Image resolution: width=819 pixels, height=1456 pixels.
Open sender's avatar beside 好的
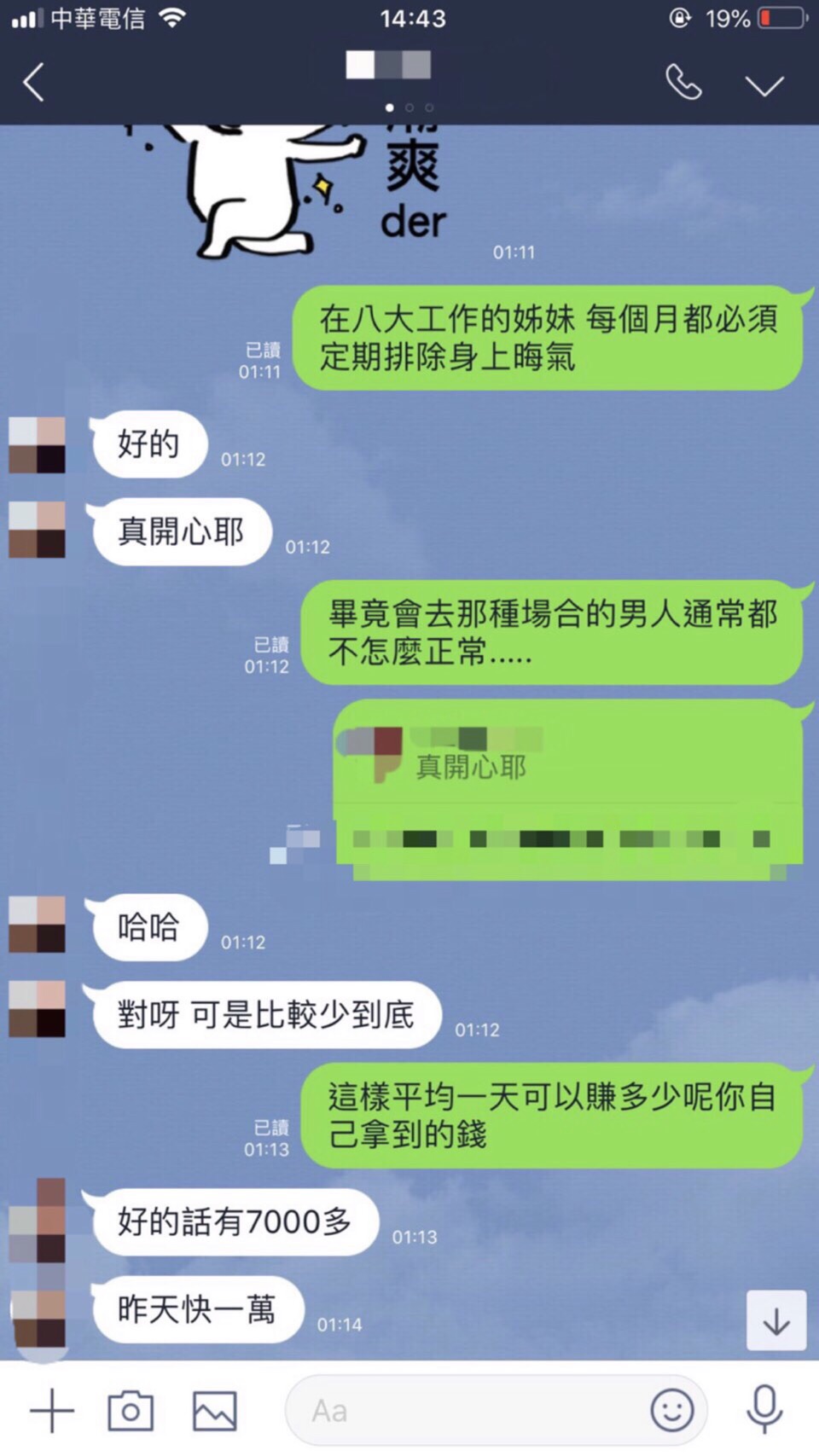click(x=38, y=444)
